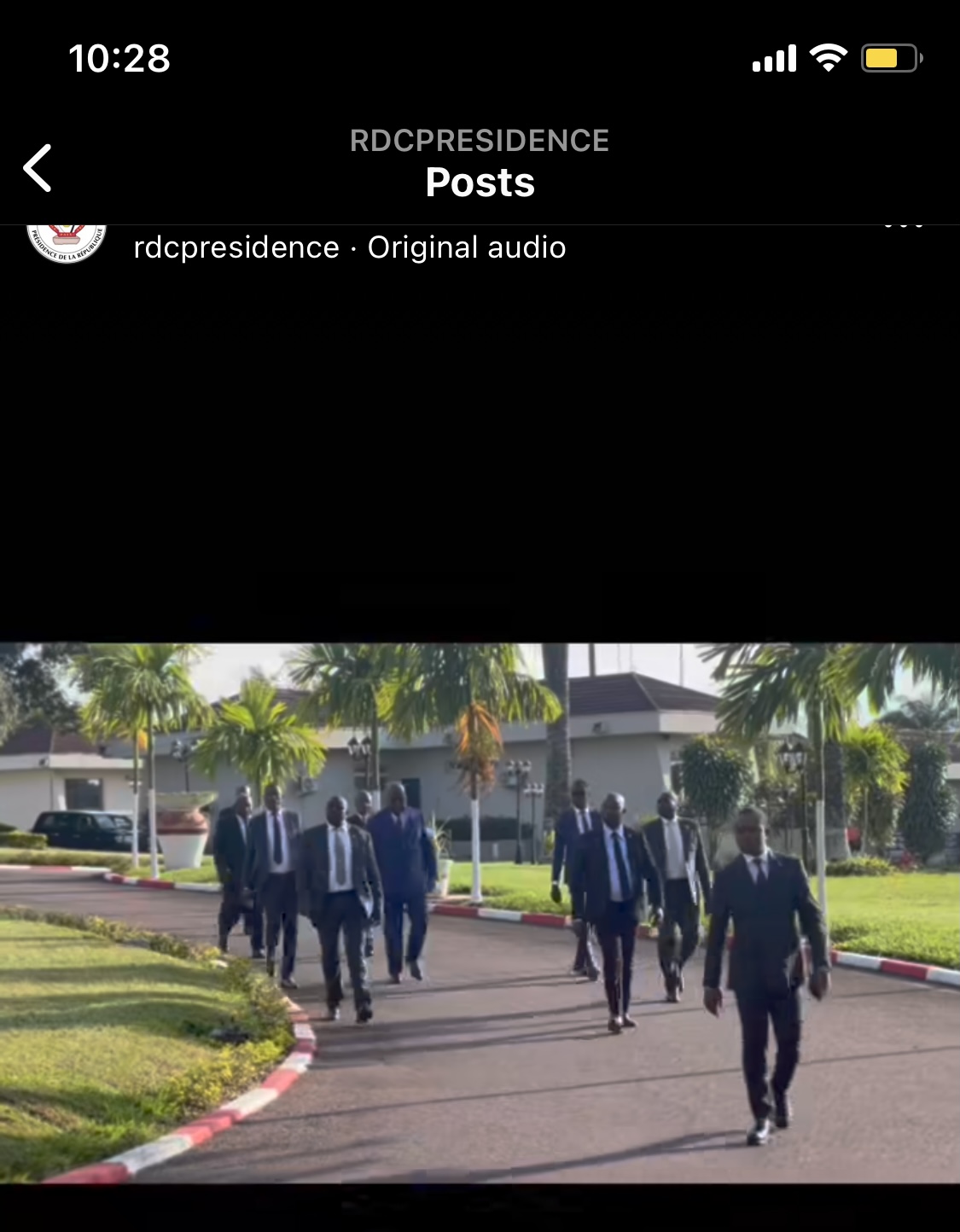Open the post's three-dot overflow menu

904,228
